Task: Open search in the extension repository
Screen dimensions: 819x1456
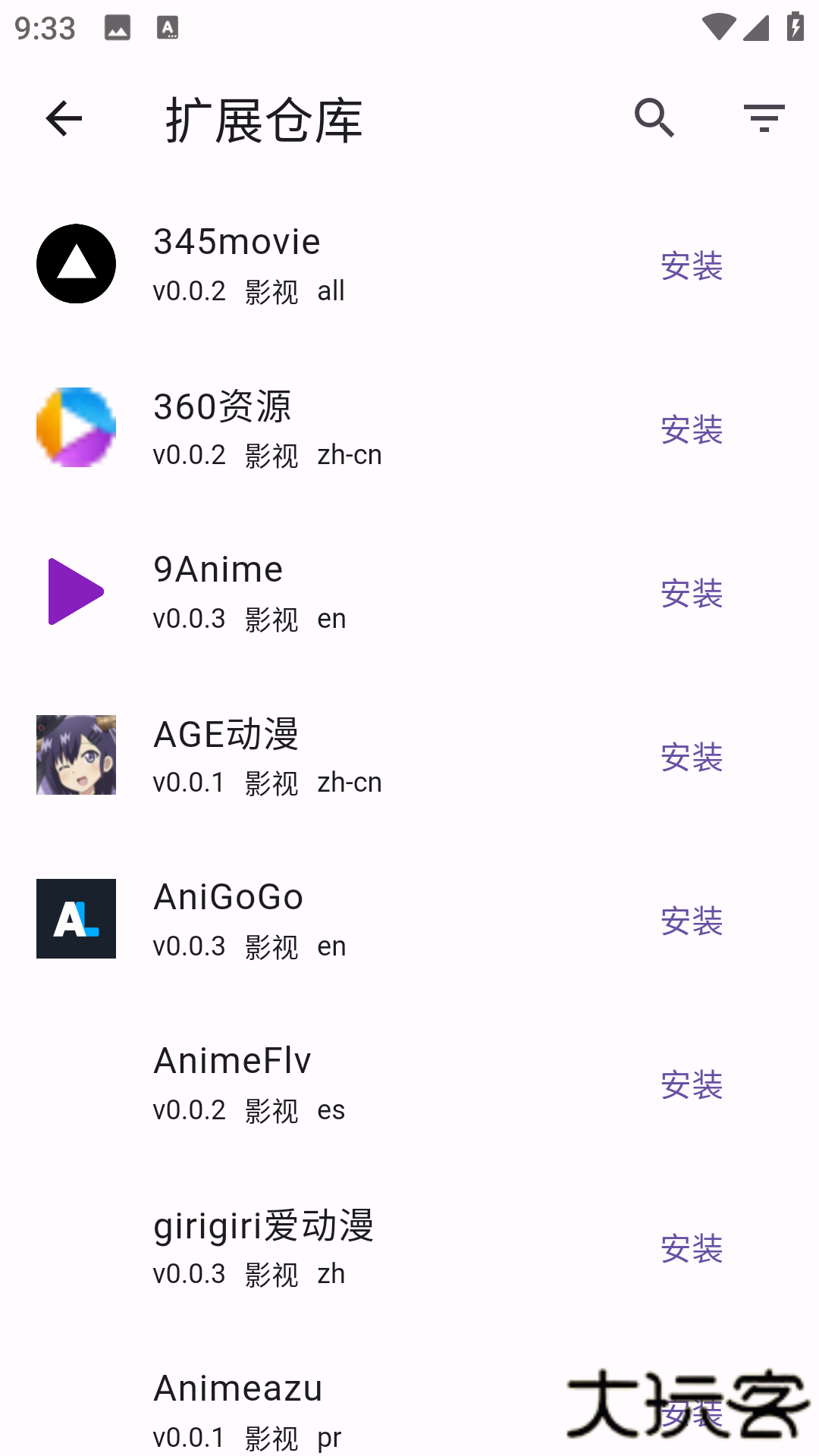Action: click(654, 118)
